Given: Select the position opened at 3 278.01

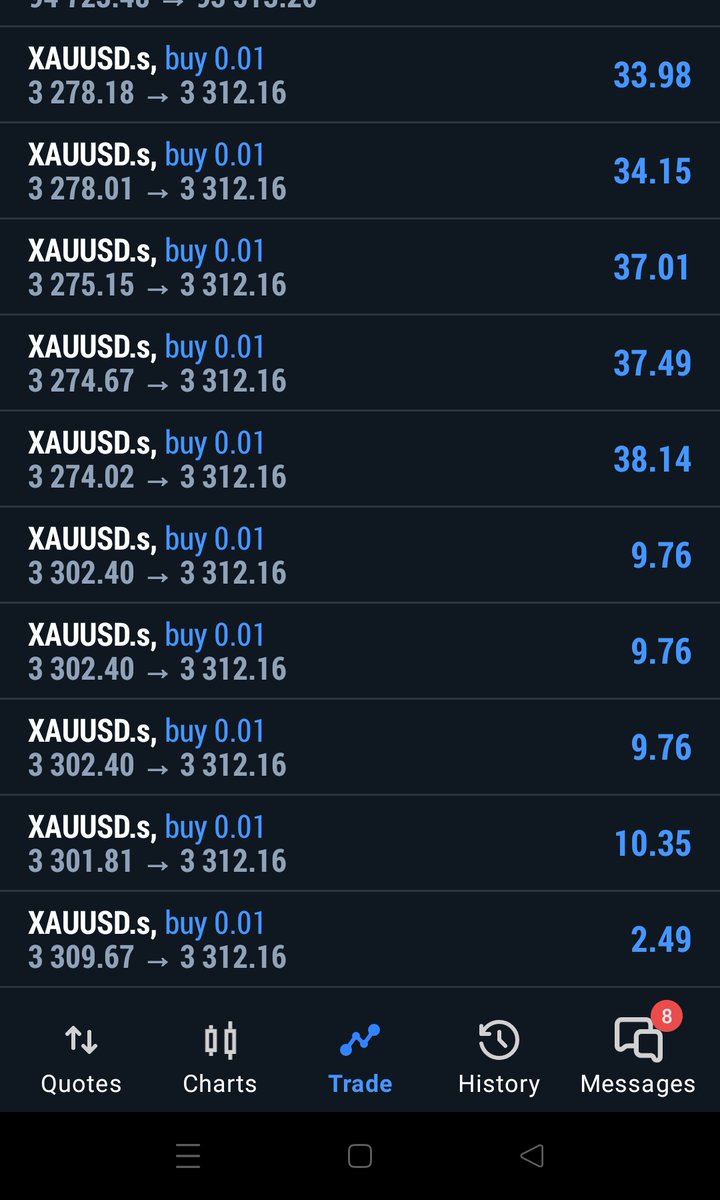Looking at the screenshot, I should click(x=360, y=171).
